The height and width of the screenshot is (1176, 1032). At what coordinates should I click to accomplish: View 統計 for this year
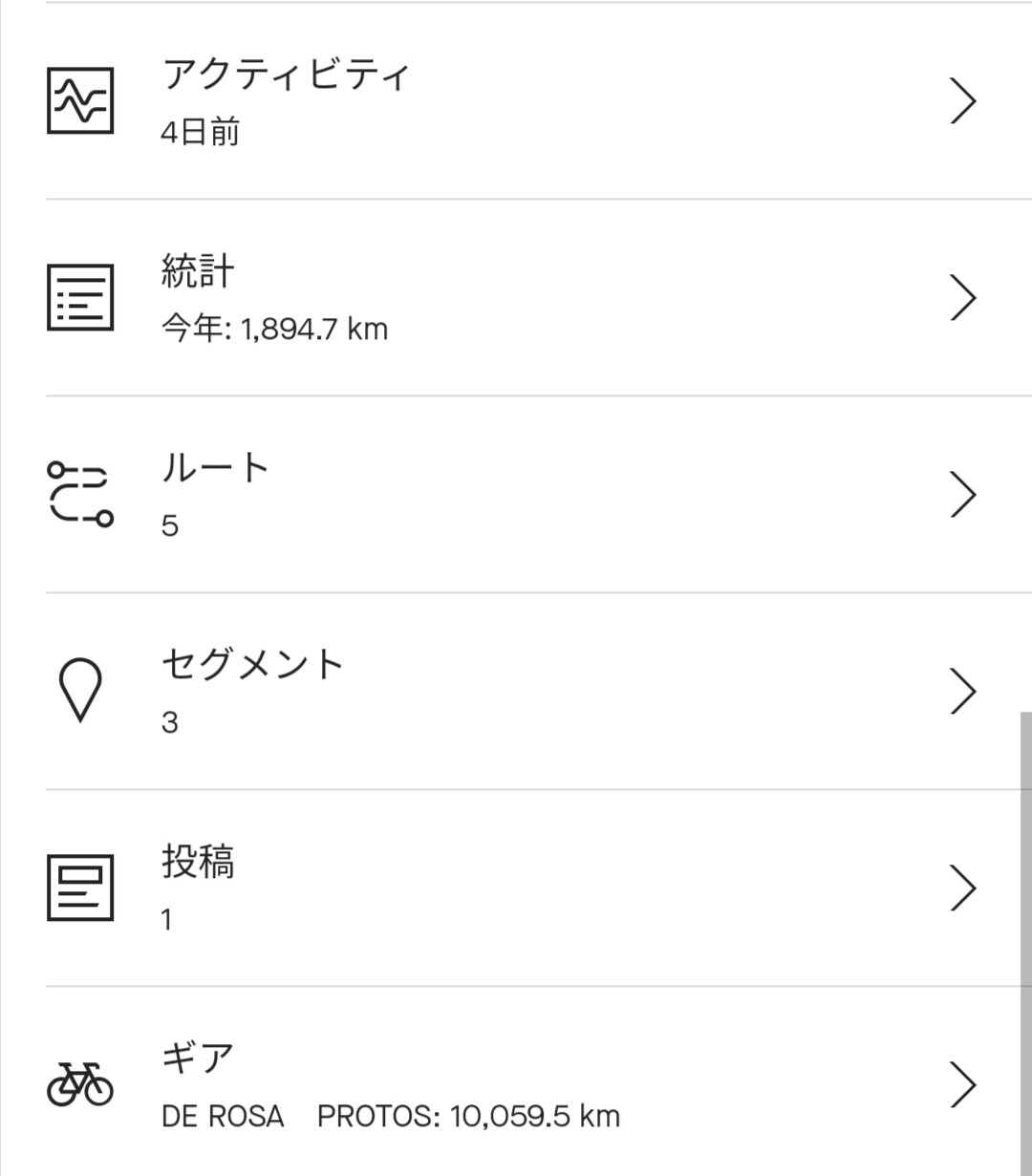click(516, 298)
